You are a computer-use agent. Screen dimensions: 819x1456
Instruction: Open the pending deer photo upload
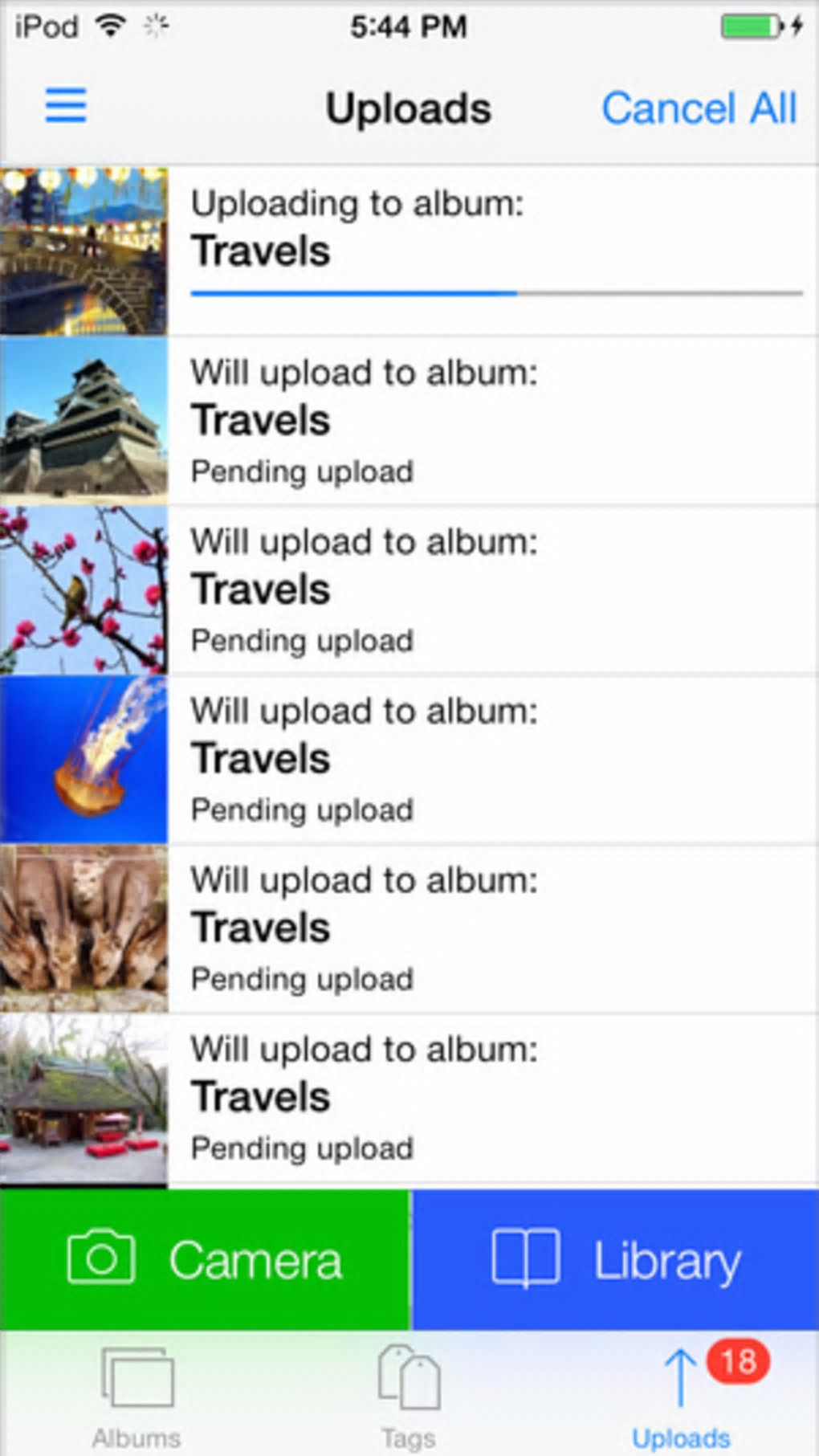coord(409,929)
